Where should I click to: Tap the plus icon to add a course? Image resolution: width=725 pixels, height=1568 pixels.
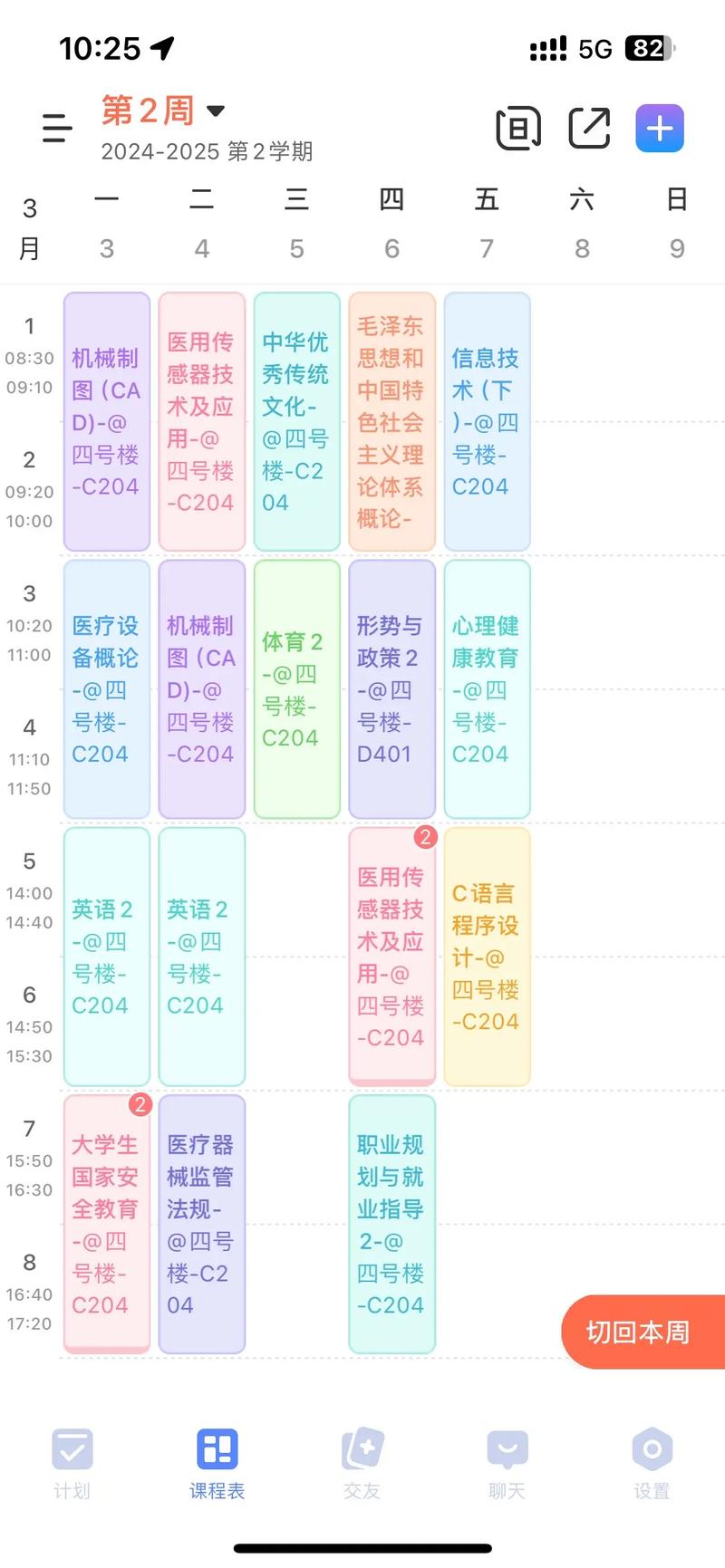pos(659,129)
